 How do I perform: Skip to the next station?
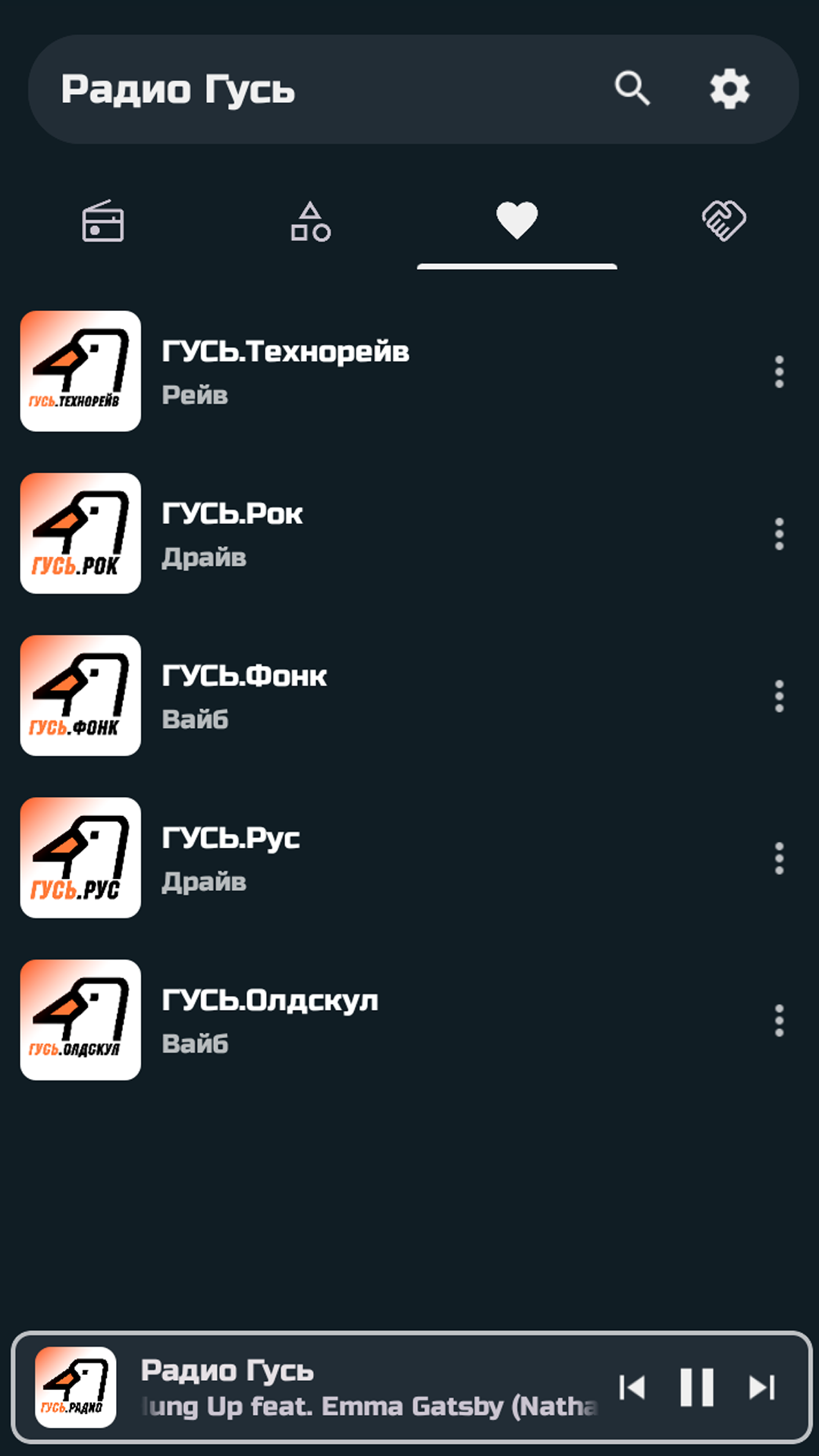tap(761, 1388)
